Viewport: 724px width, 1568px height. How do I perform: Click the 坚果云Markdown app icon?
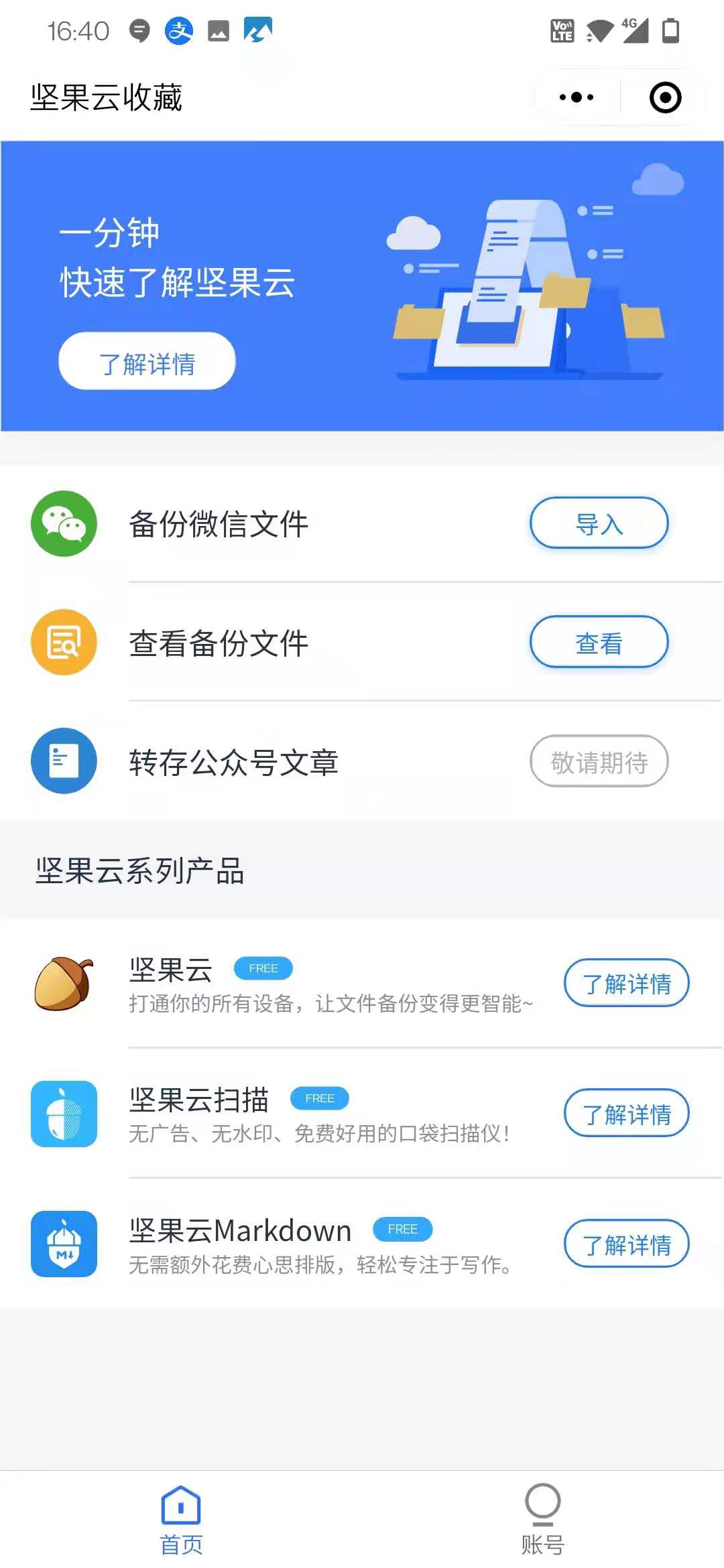coord(64,1245)
